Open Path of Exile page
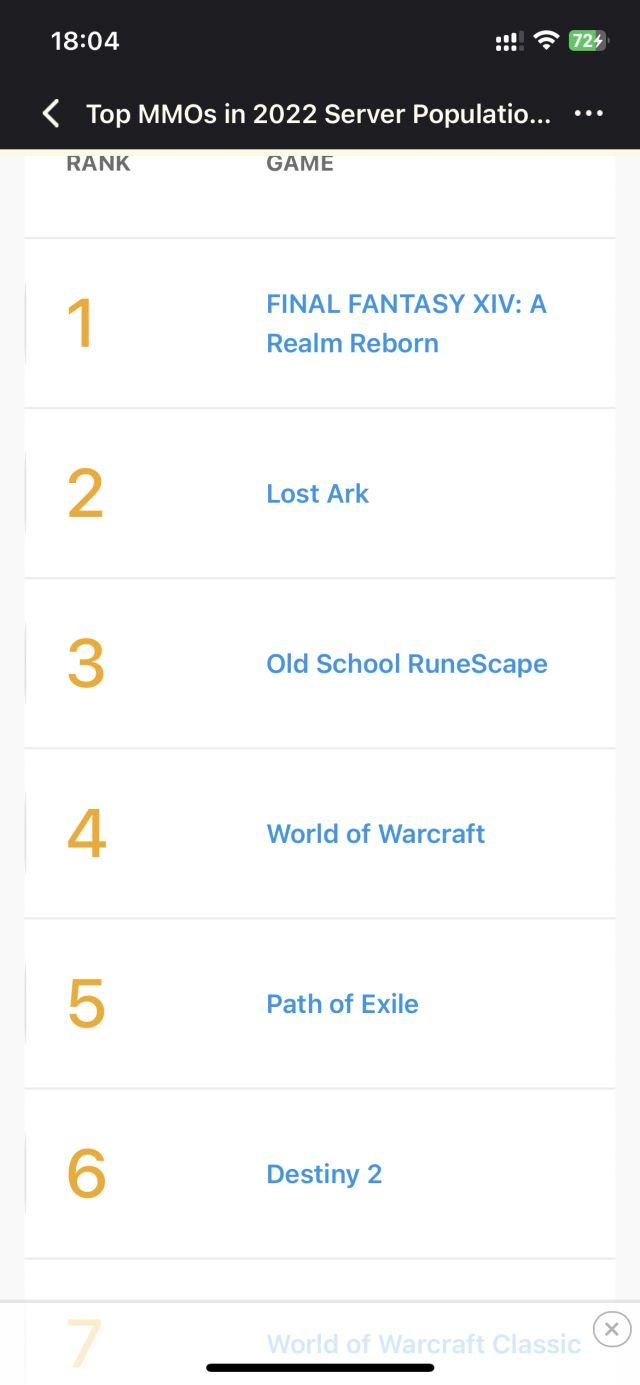The image size is (640, 1385). point(342,1004)
